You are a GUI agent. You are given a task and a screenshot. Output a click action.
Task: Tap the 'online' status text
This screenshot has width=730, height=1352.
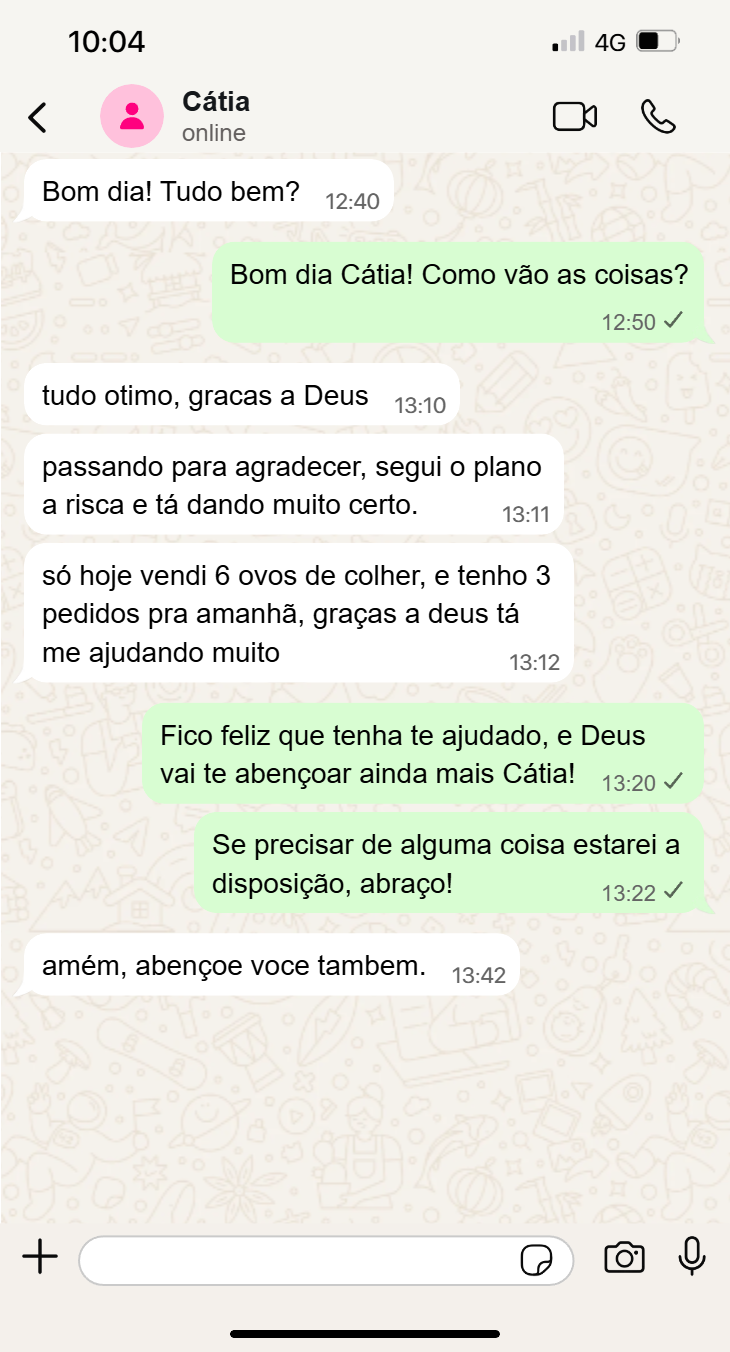(213, 132)
